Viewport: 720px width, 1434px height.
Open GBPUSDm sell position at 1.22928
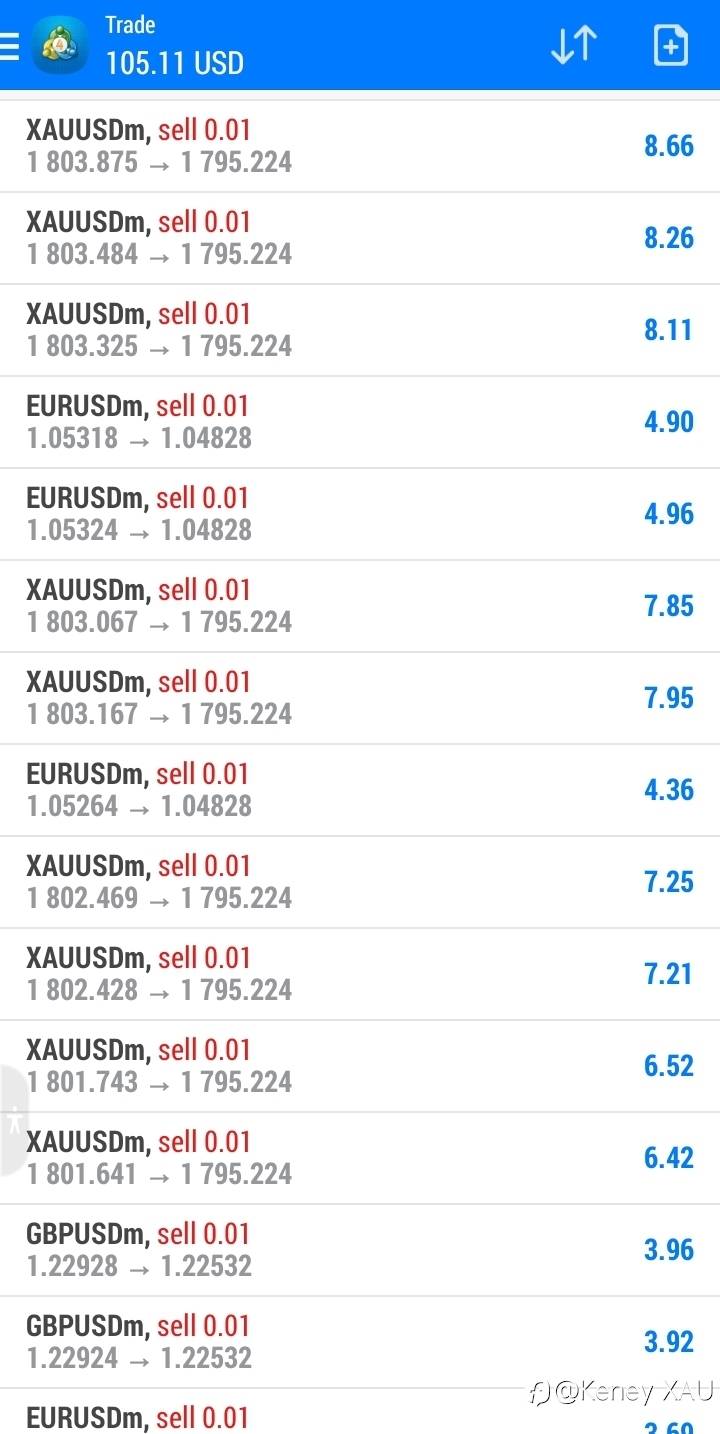360,1250
